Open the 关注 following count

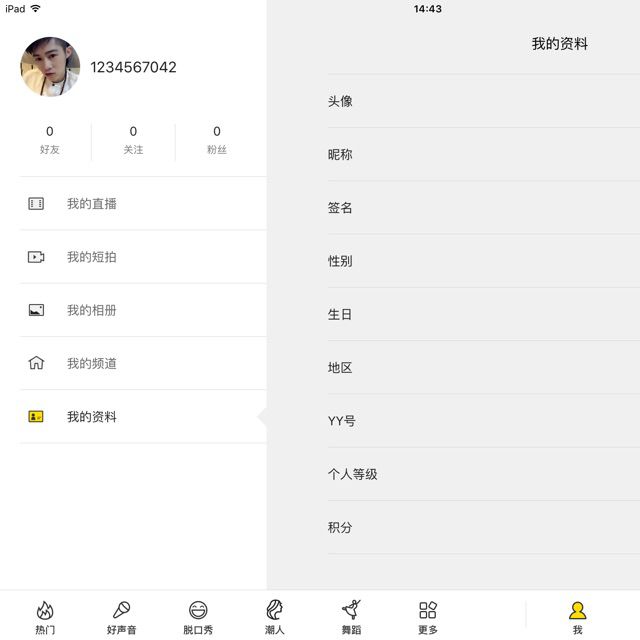tap(133, 140)
